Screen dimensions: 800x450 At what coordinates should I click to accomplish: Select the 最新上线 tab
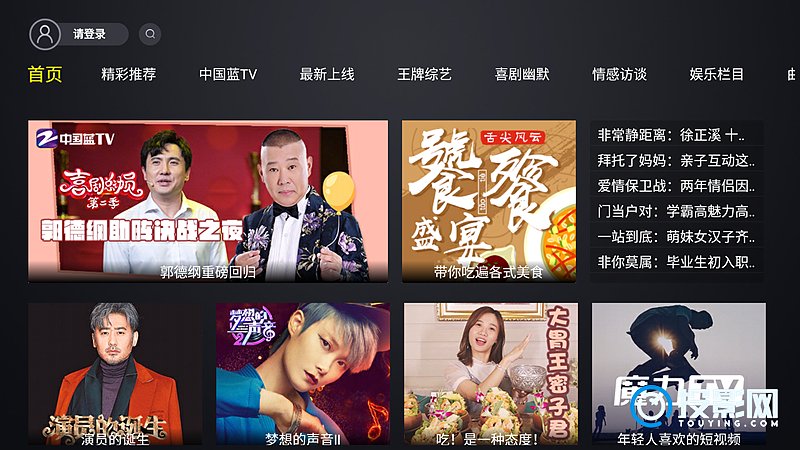[327, 74]
